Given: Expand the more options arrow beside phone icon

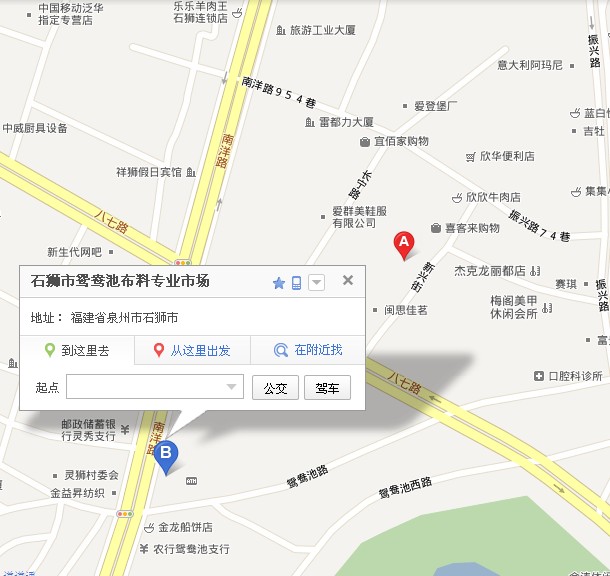Looking at the screenshot, I should pyautogui.click(x=316, y=283).
